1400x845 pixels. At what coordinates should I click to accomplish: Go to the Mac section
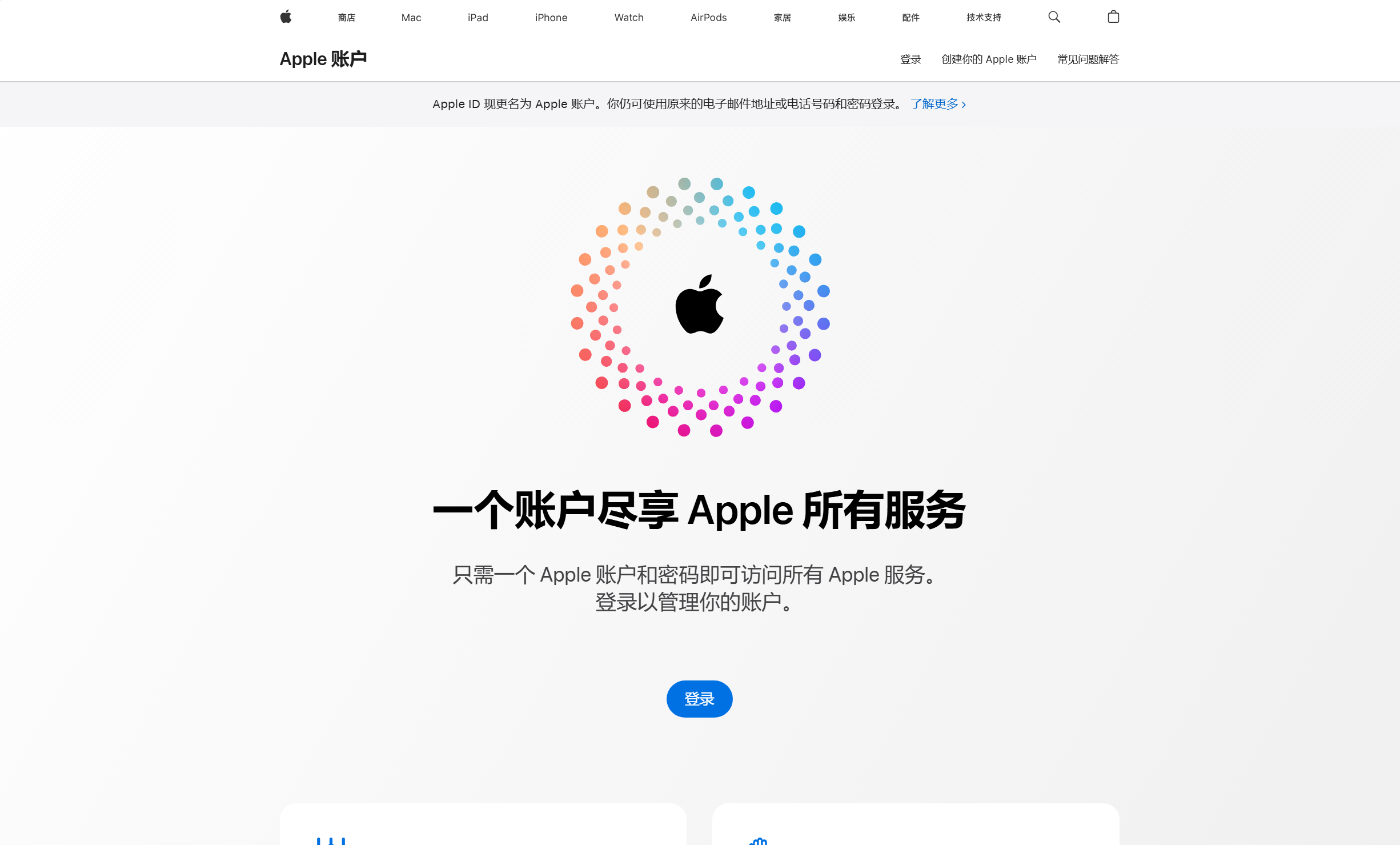411,18
